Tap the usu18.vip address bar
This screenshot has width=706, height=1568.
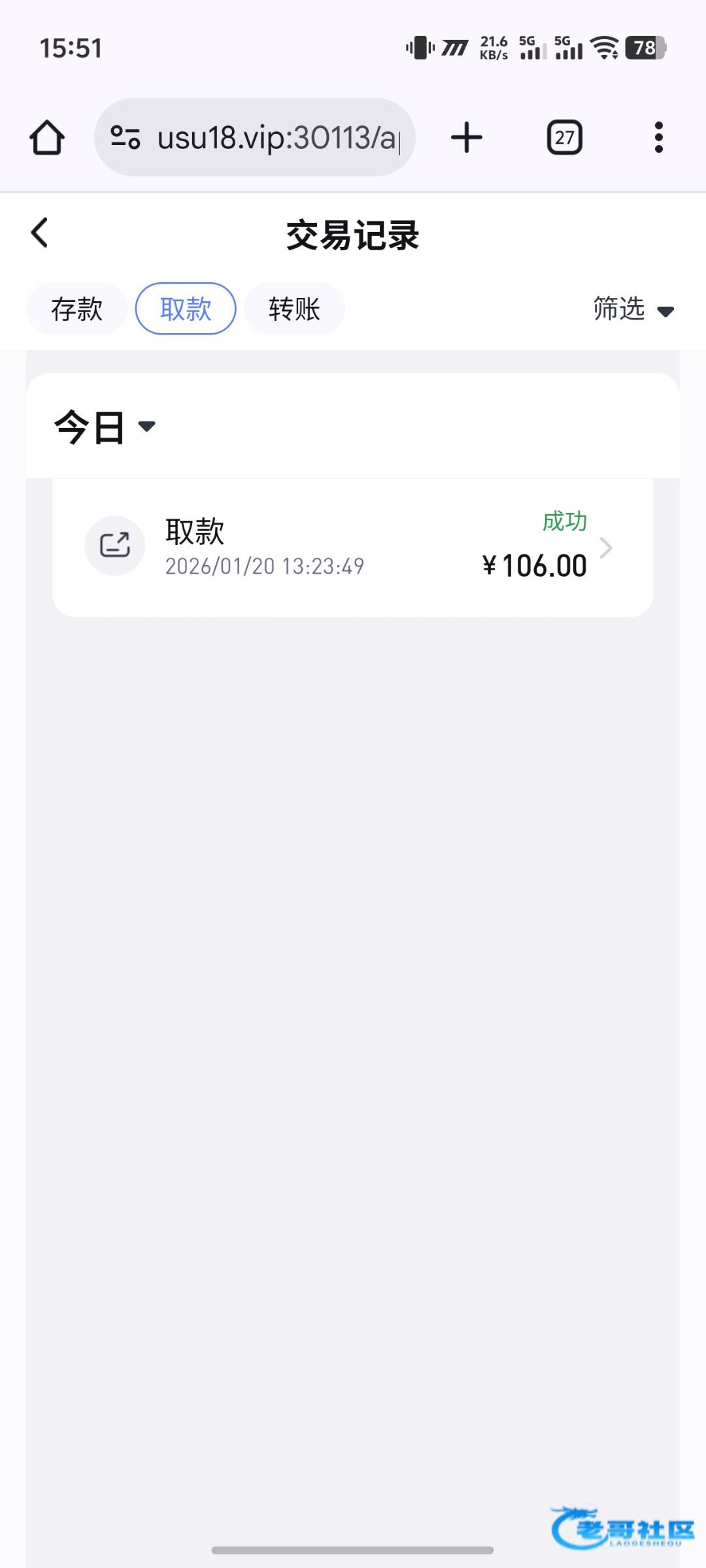click(255, 137)
